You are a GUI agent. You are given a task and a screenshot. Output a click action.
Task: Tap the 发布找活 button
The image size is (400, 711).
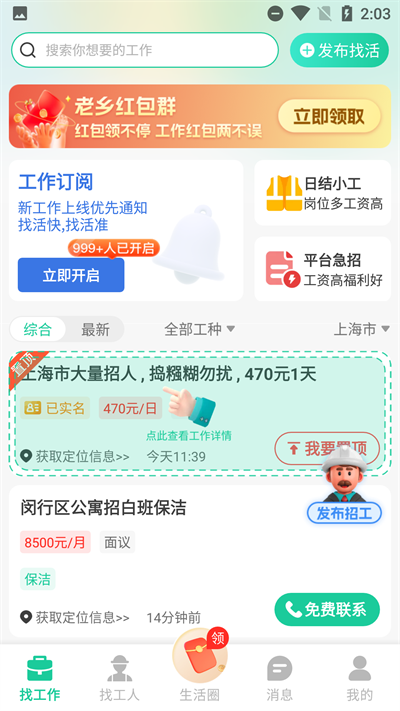click(x=339, y=50)
